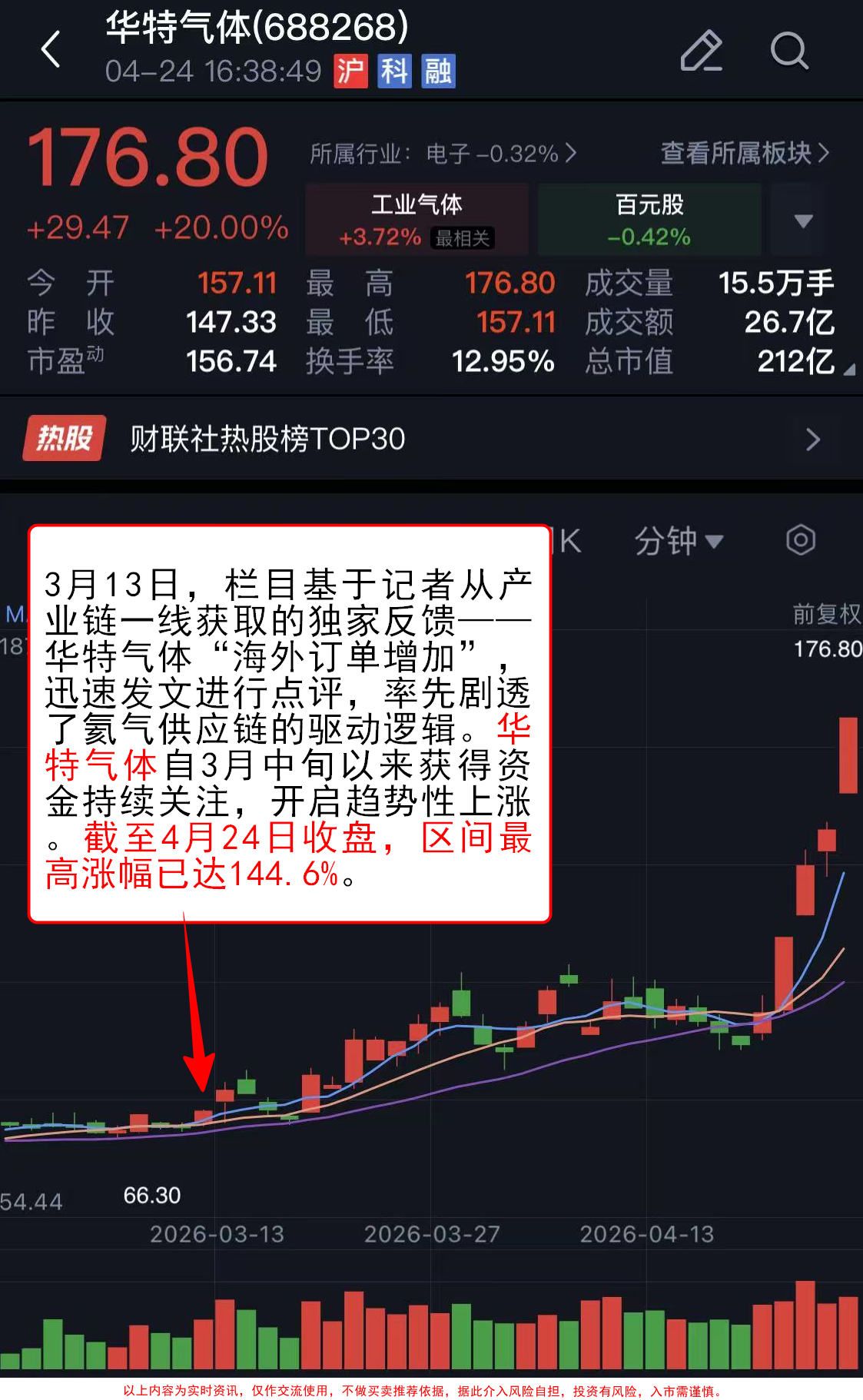Expand the 总市值 details corner arrow
The image size is (863, 1400).
[848, 370]
